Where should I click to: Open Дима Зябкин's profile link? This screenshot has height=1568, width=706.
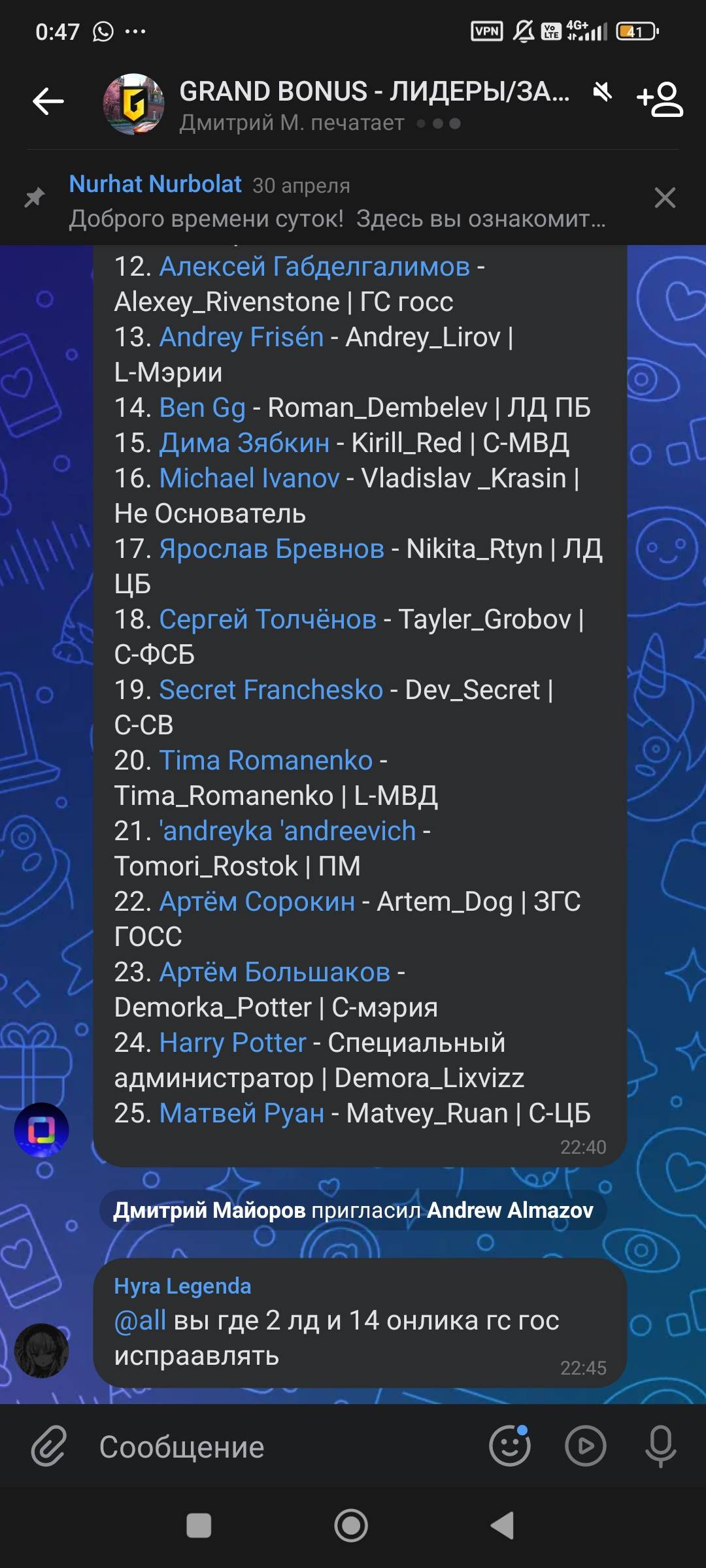click(244, 443)
